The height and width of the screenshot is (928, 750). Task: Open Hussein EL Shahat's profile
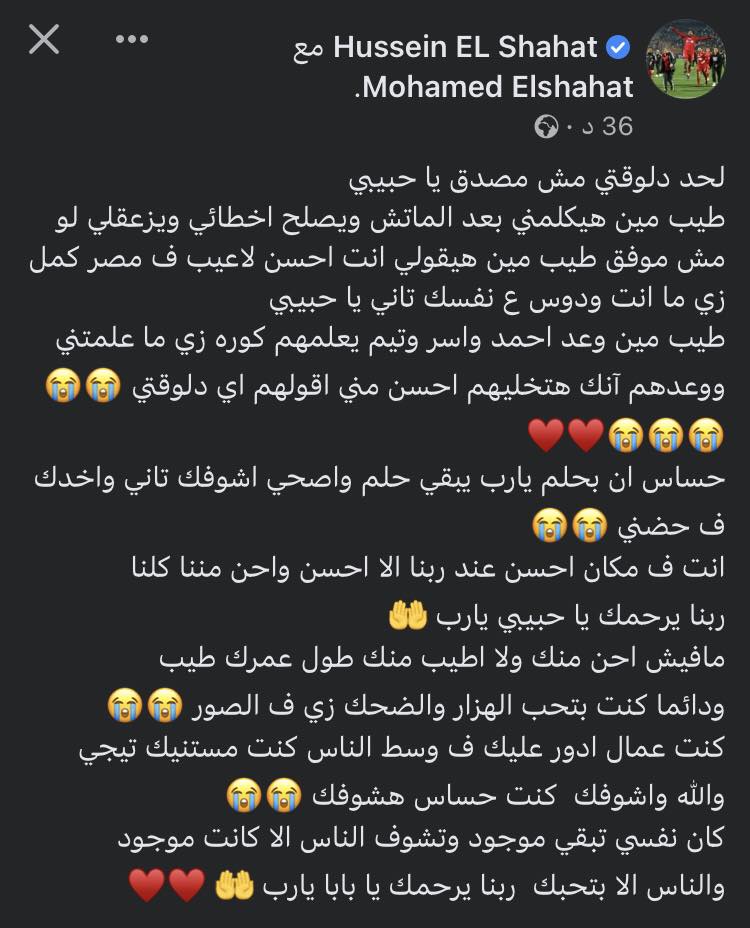[x=465, y=46]
